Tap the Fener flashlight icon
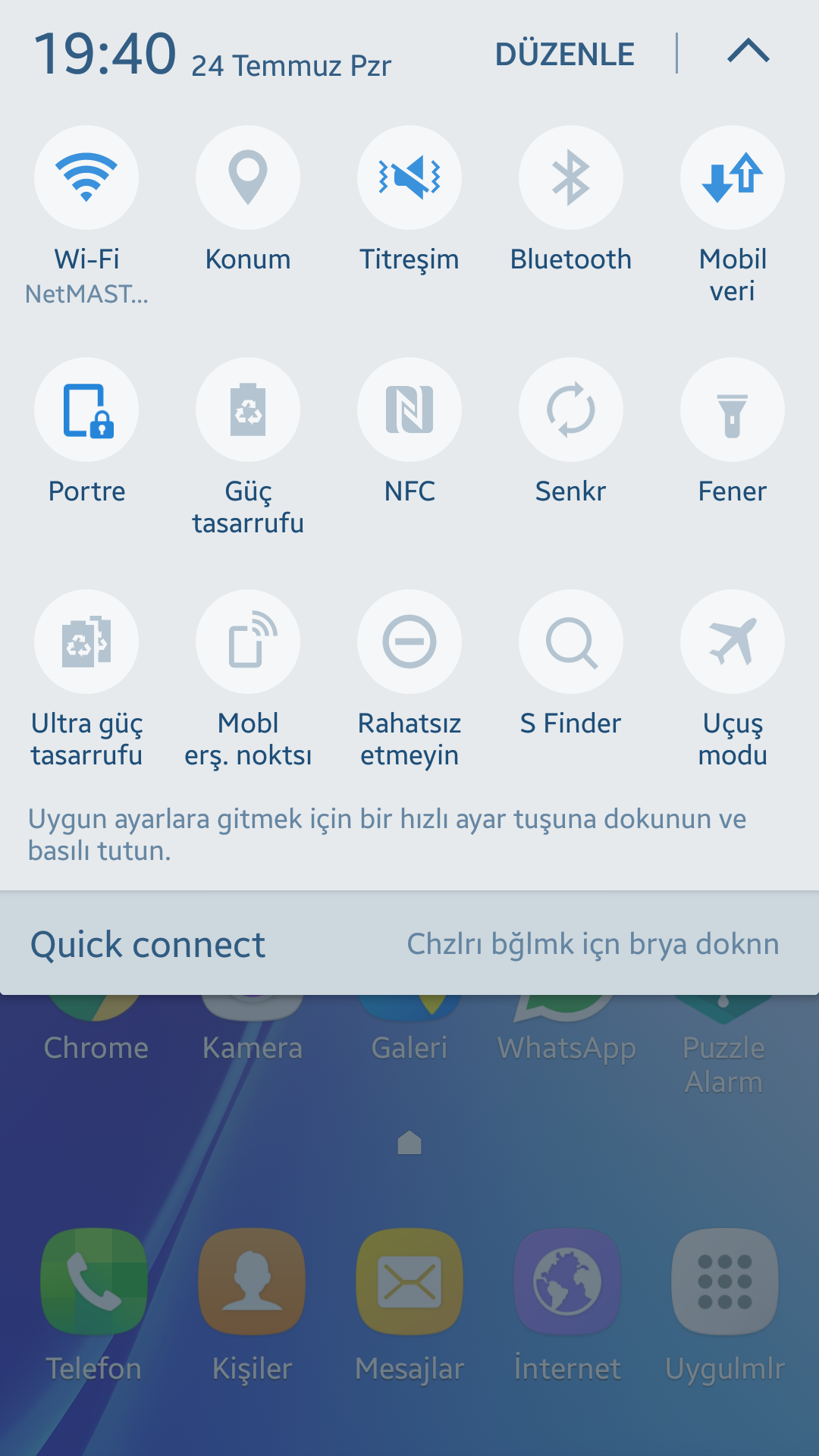 point(733,409)
